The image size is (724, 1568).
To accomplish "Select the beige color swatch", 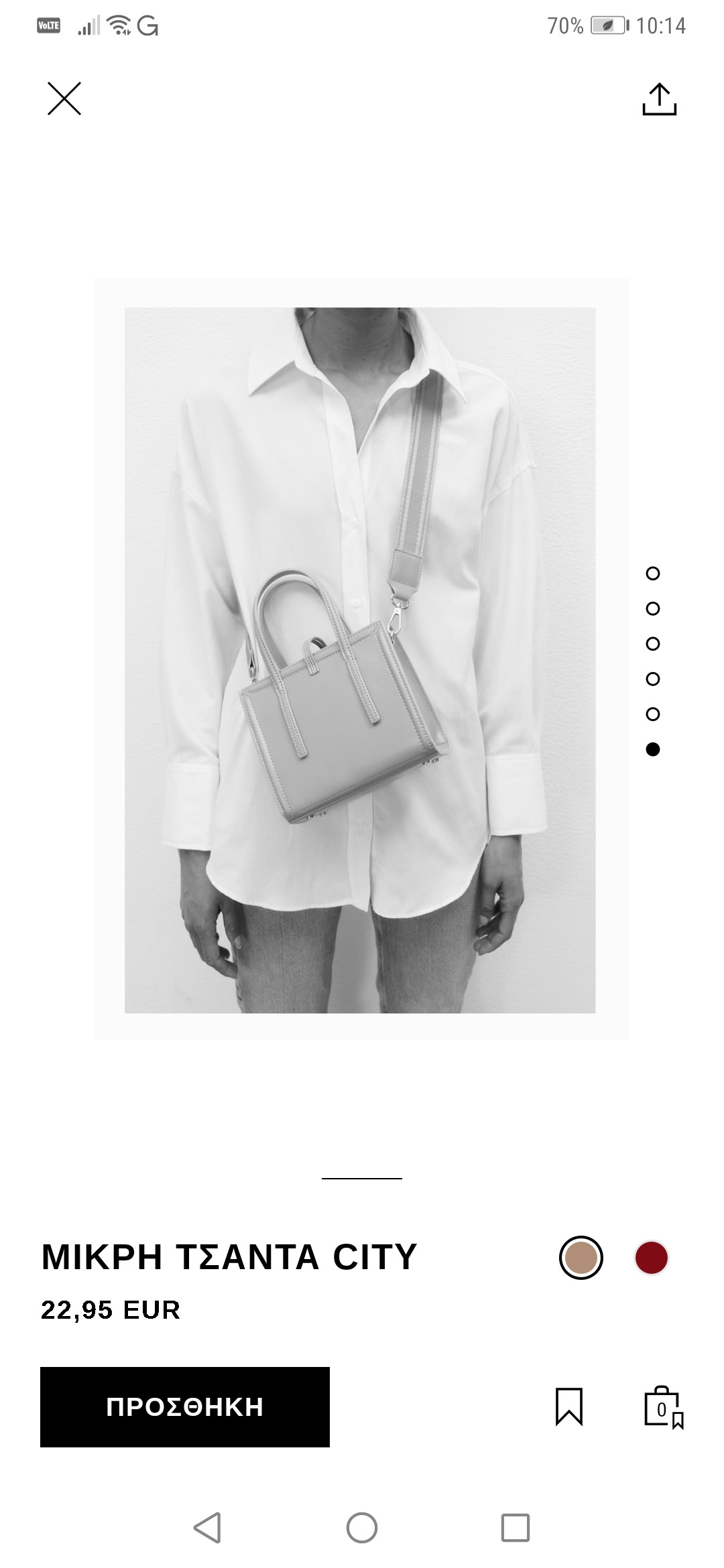I will [x=581, y=1257].
